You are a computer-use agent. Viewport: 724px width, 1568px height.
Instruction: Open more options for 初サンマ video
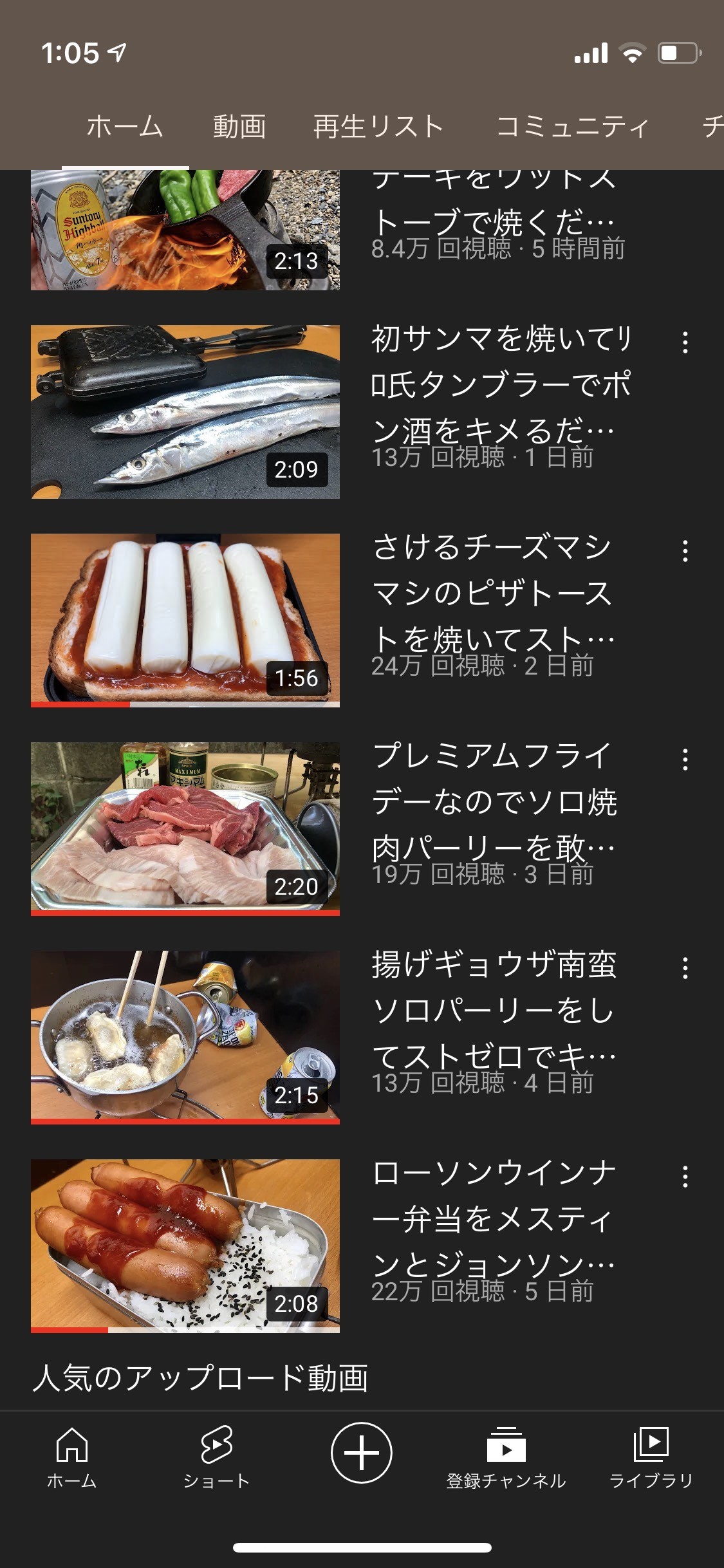[685, 342]
